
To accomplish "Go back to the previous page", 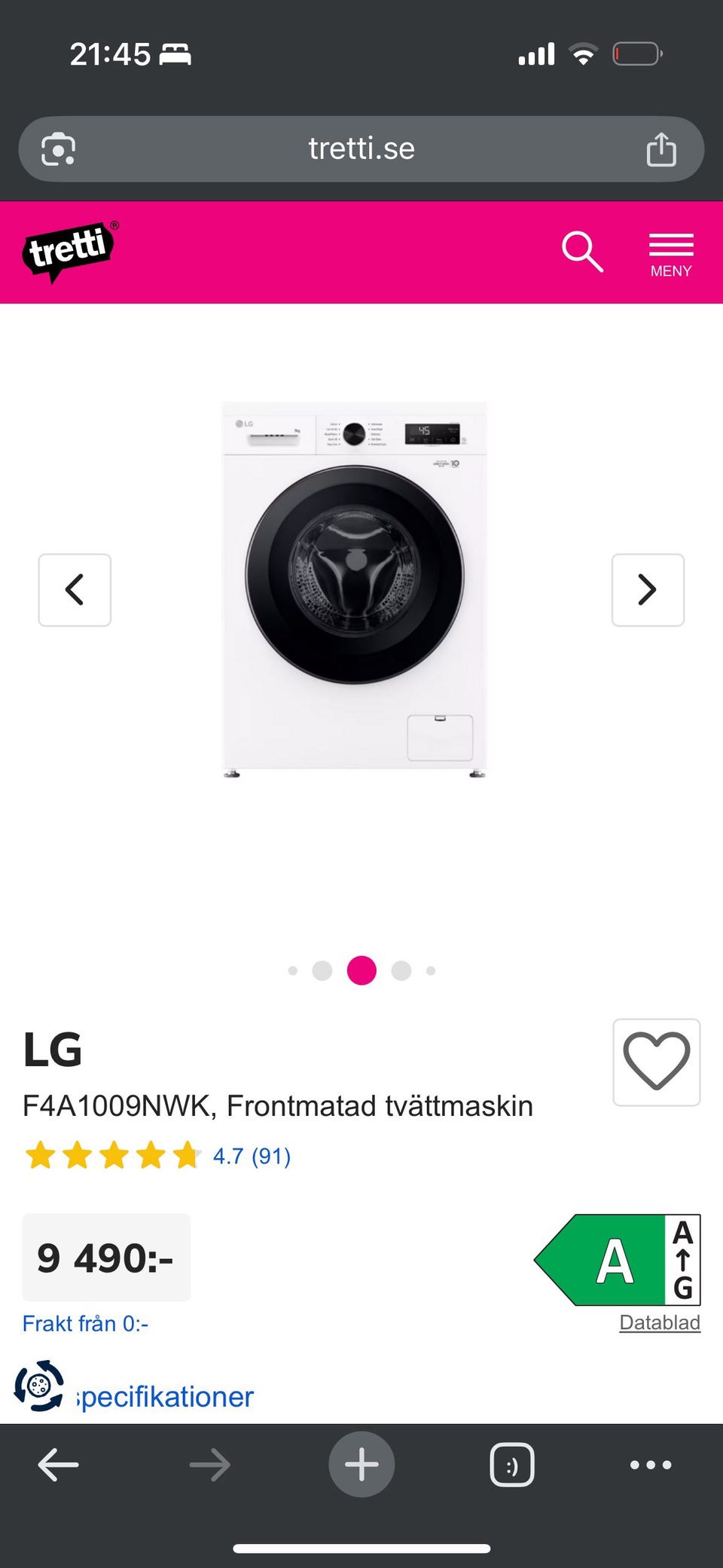I will 59,1465.
